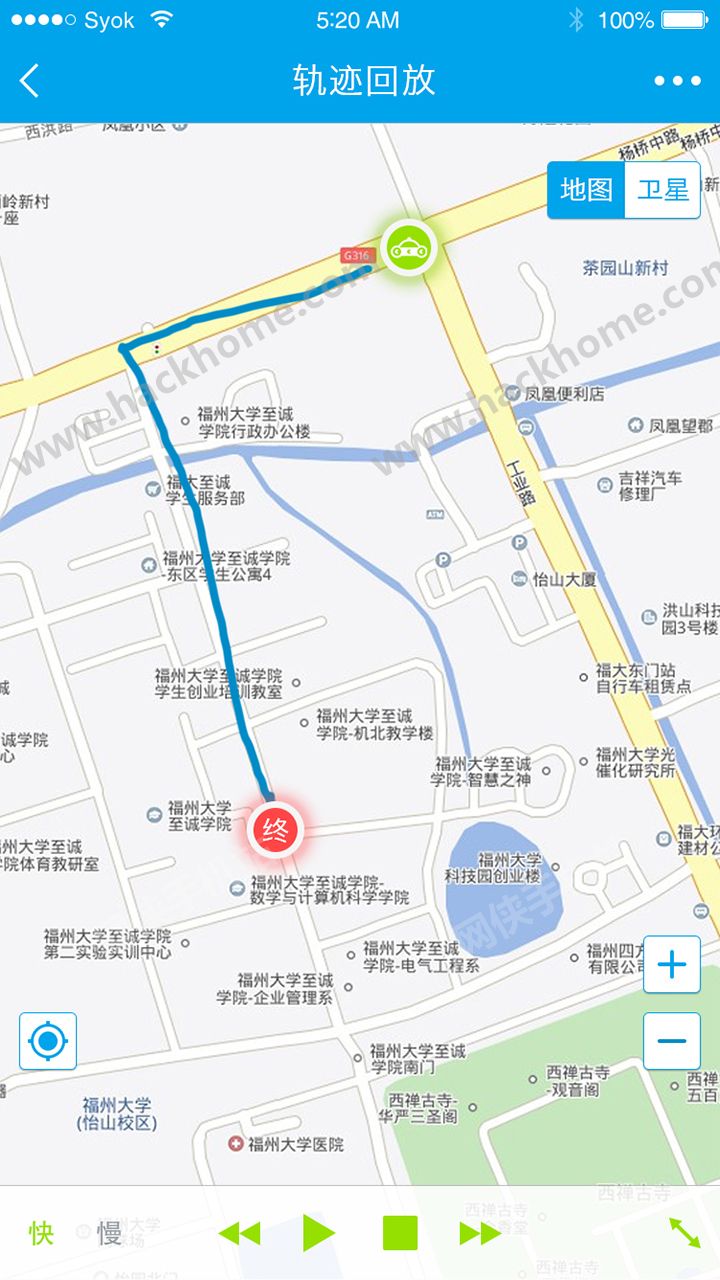Zoom out of the map

point(671,1041)
